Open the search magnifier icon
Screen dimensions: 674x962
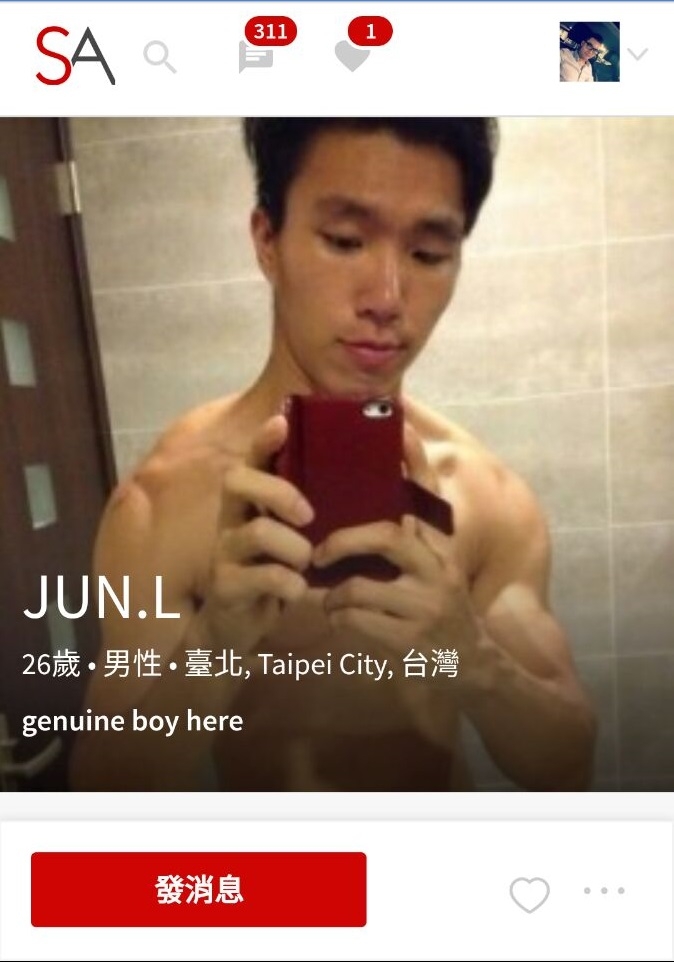pyautogui.click(x=159, y=57)
